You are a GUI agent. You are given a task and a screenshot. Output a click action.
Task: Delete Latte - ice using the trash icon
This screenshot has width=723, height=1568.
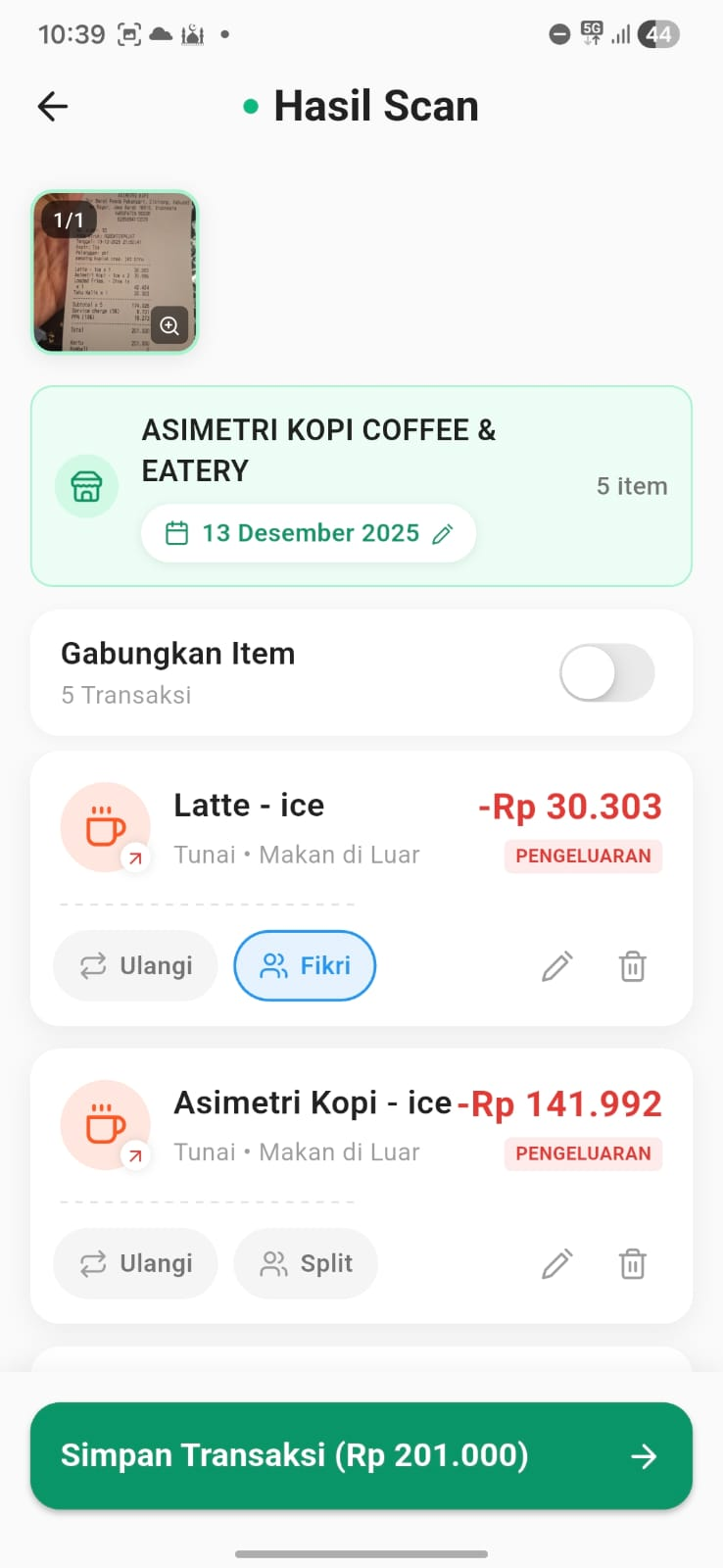point(632,965)
